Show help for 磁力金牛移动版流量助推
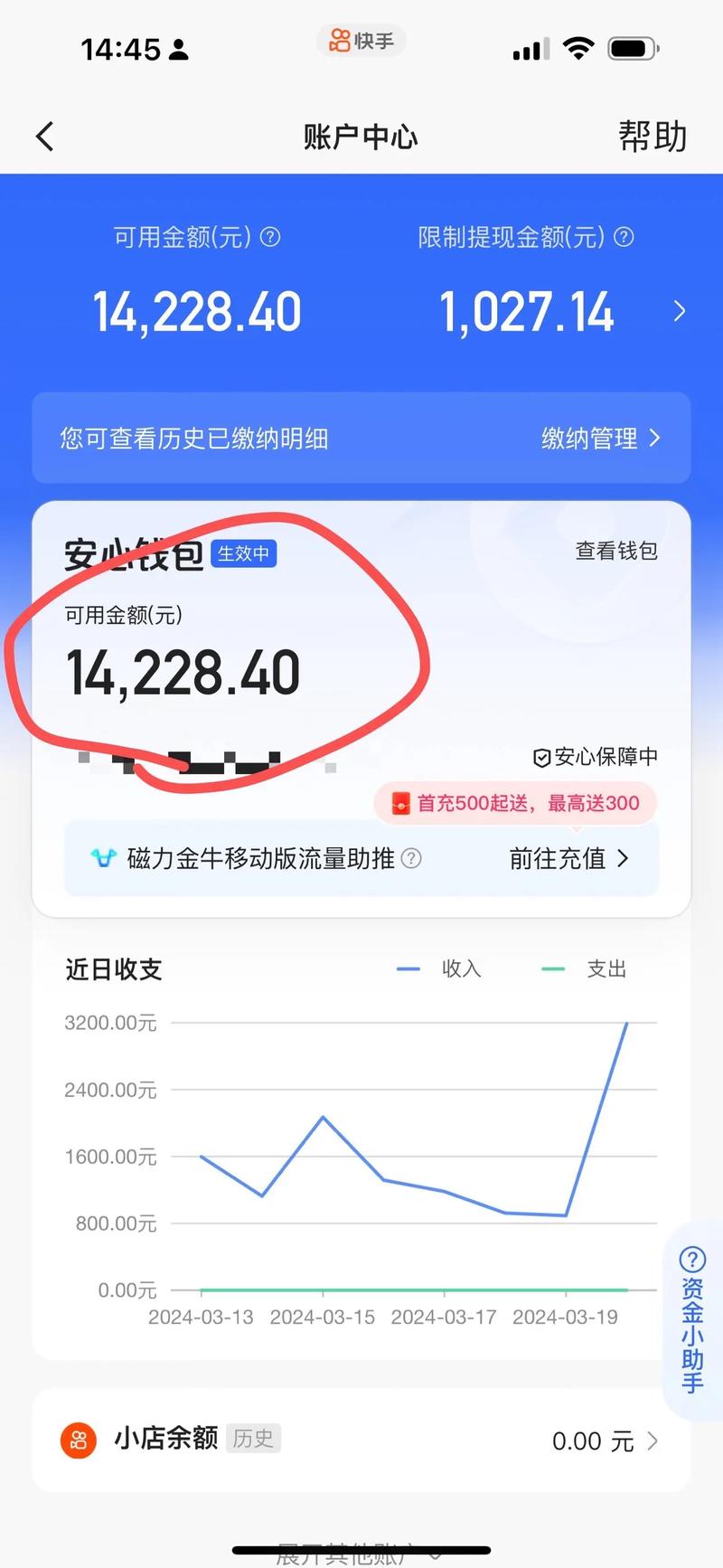The height and width of the screenshot is (1568, 723). [411, 858]
